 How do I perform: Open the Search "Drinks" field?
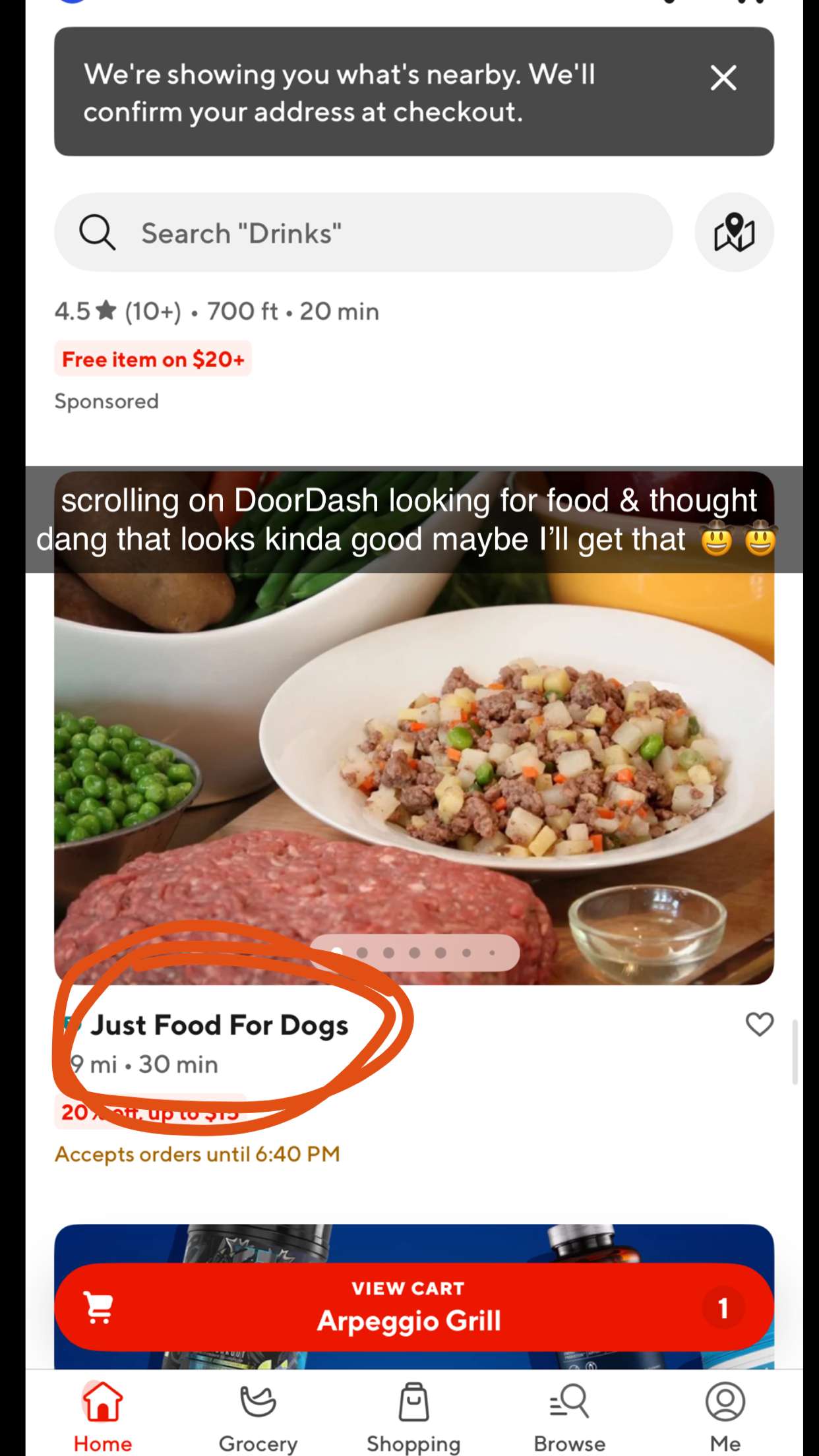tap(363, 233)
